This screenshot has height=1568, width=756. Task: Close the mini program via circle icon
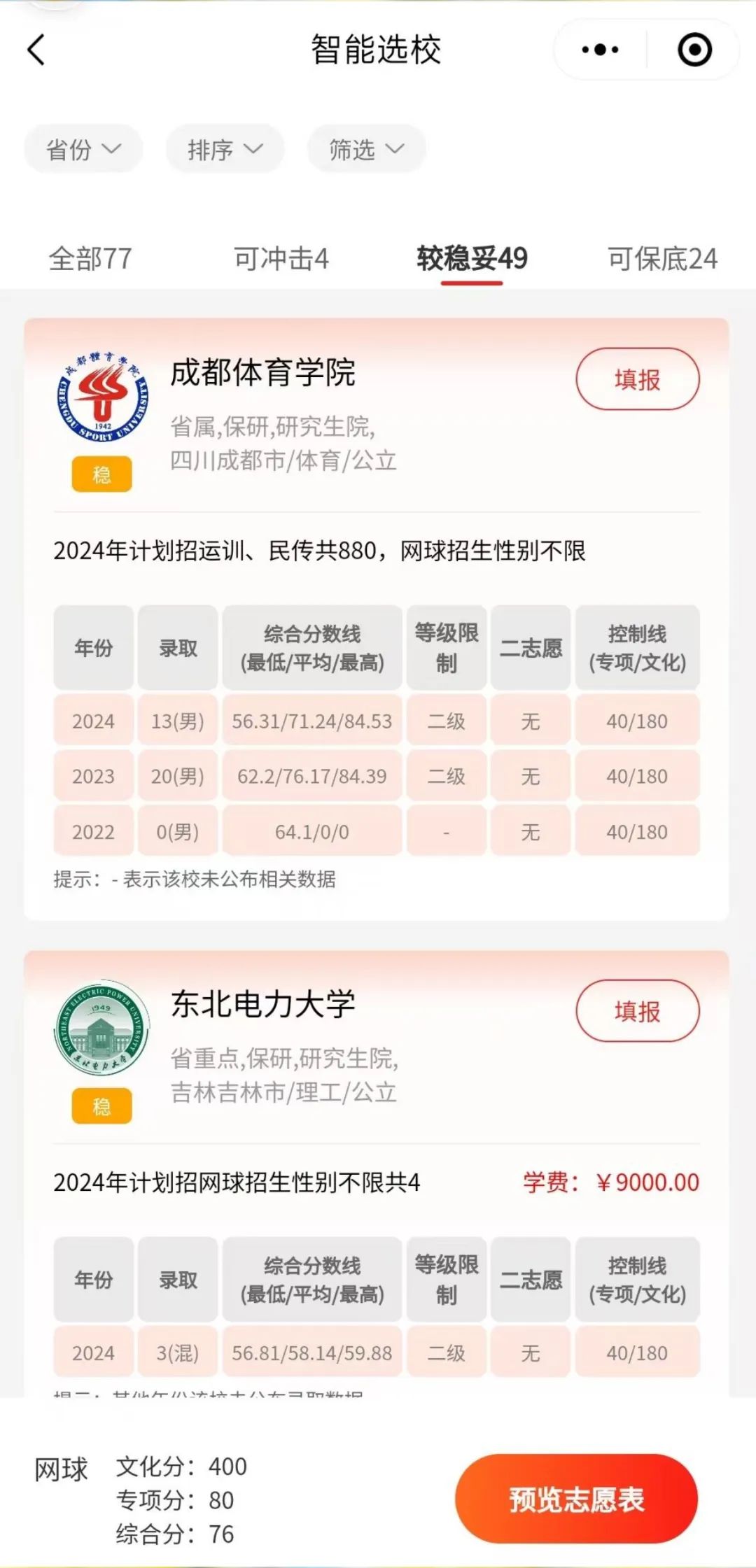(694, 50)
